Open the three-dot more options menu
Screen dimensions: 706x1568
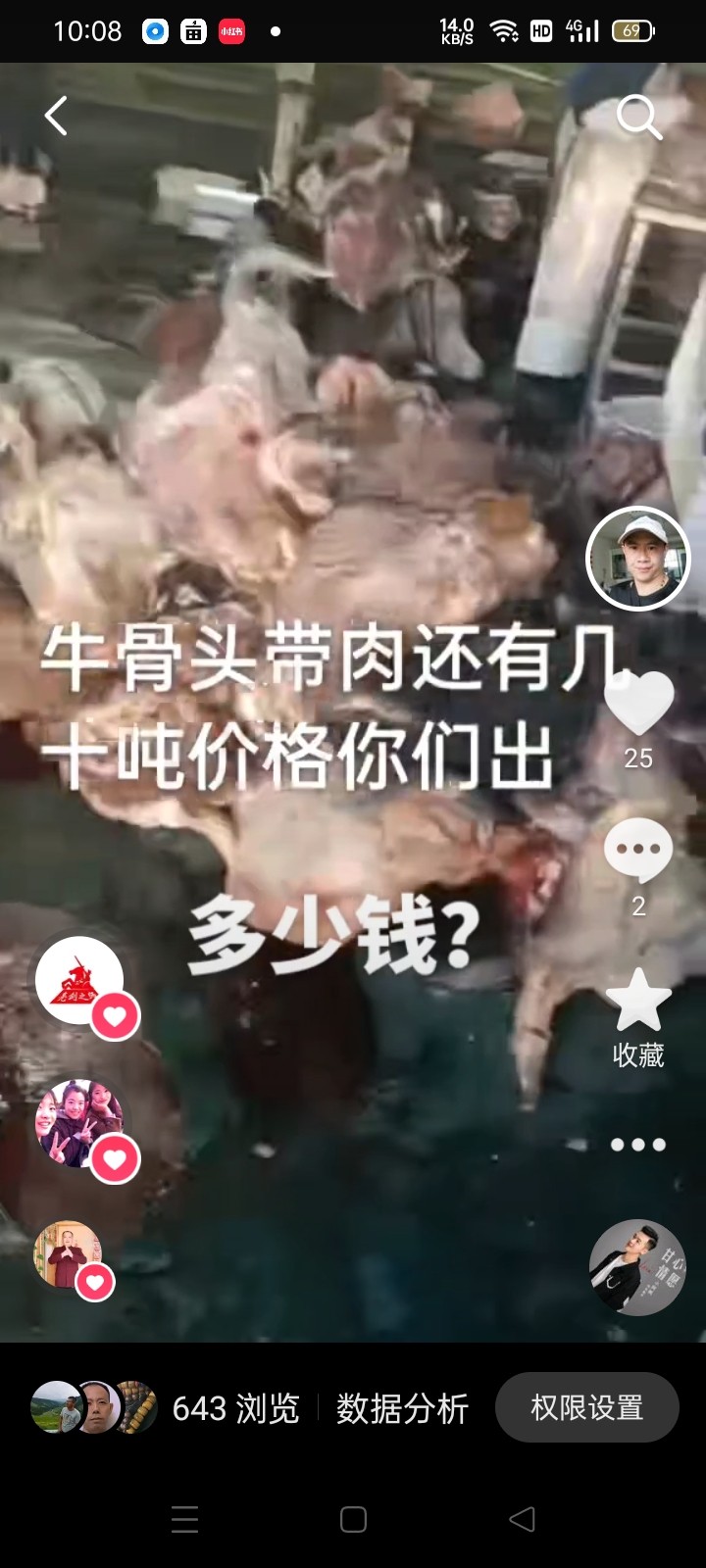click(638, 1145)
